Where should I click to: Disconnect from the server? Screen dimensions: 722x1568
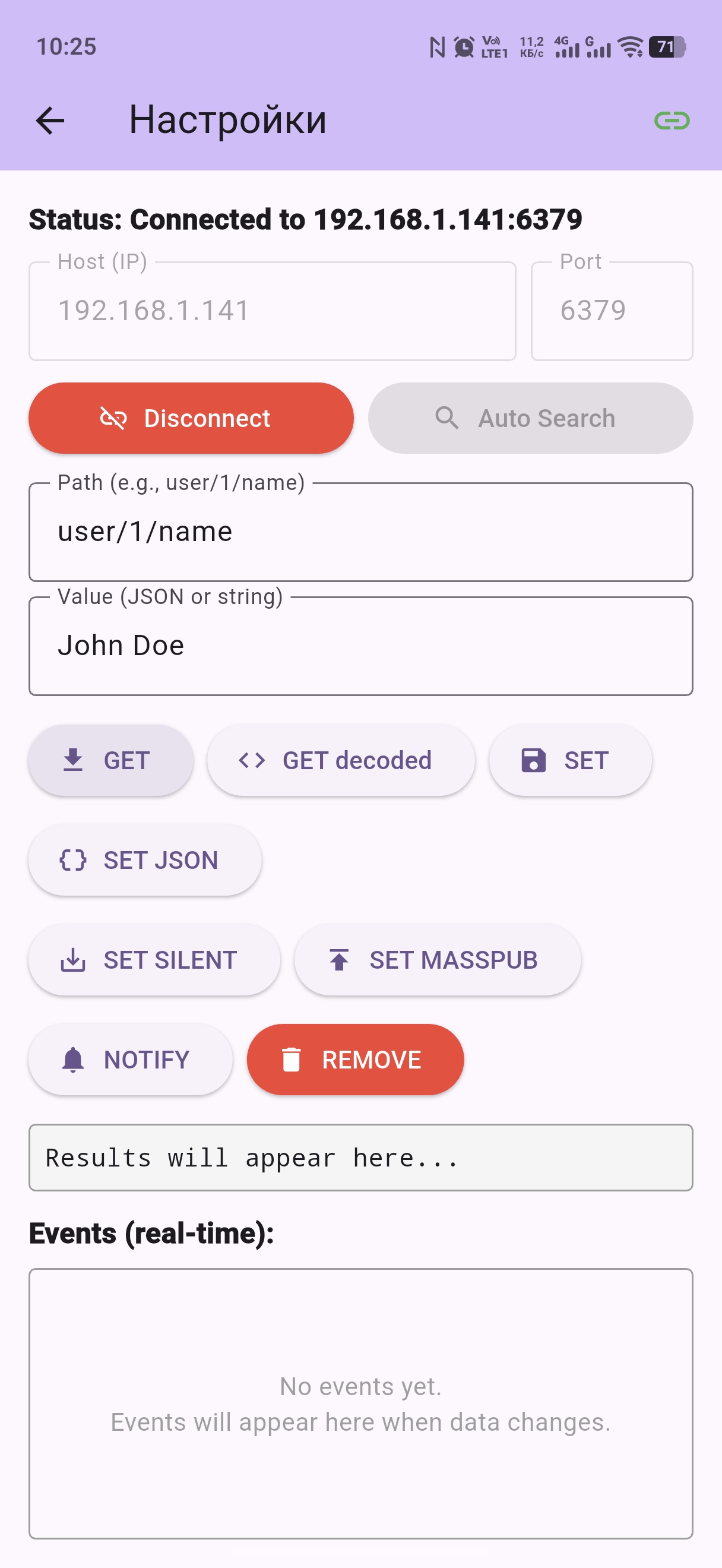pyautogui.click(x=191, y=418)
